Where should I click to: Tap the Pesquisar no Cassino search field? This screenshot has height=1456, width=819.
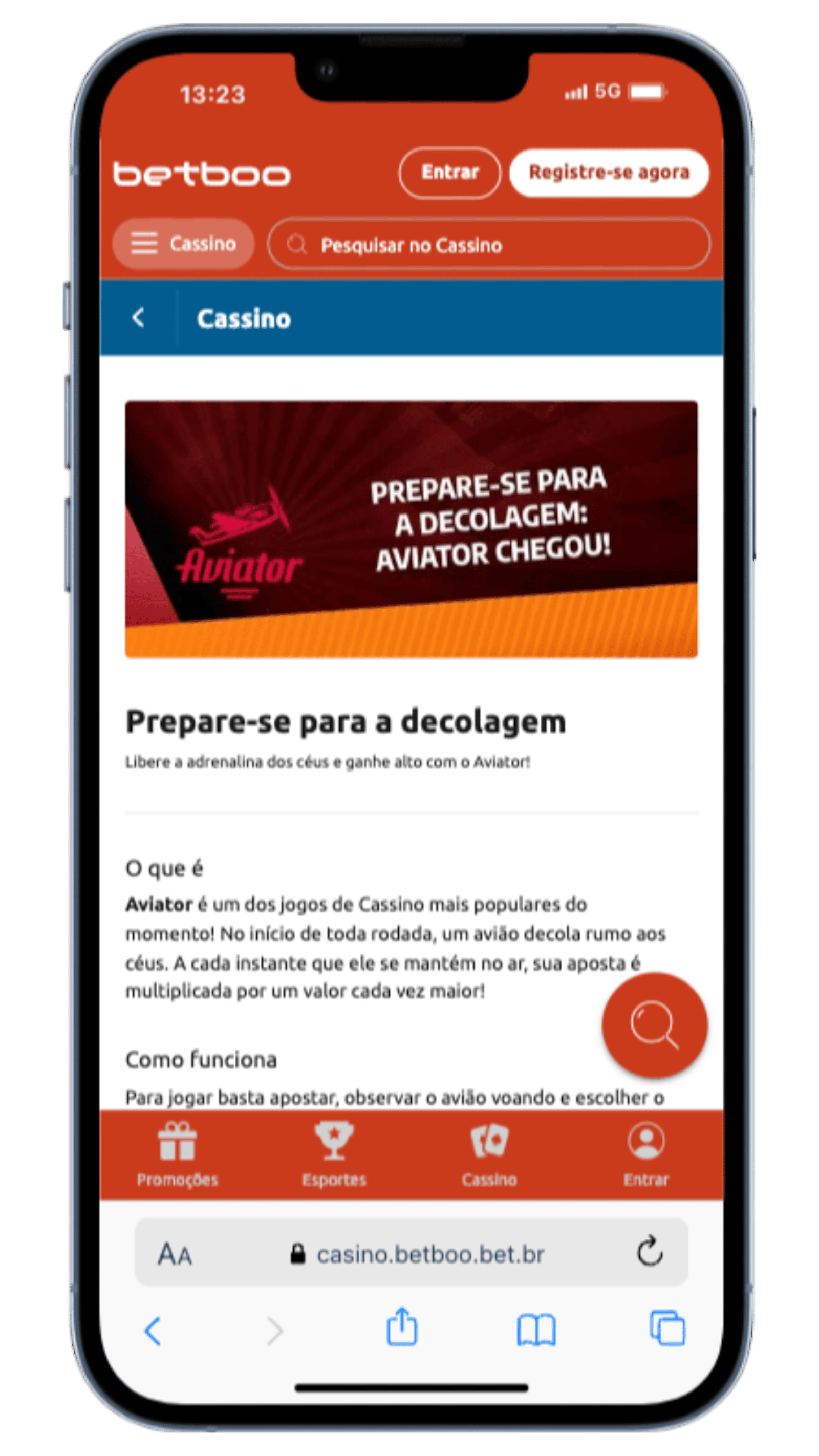tap(489, 245)
